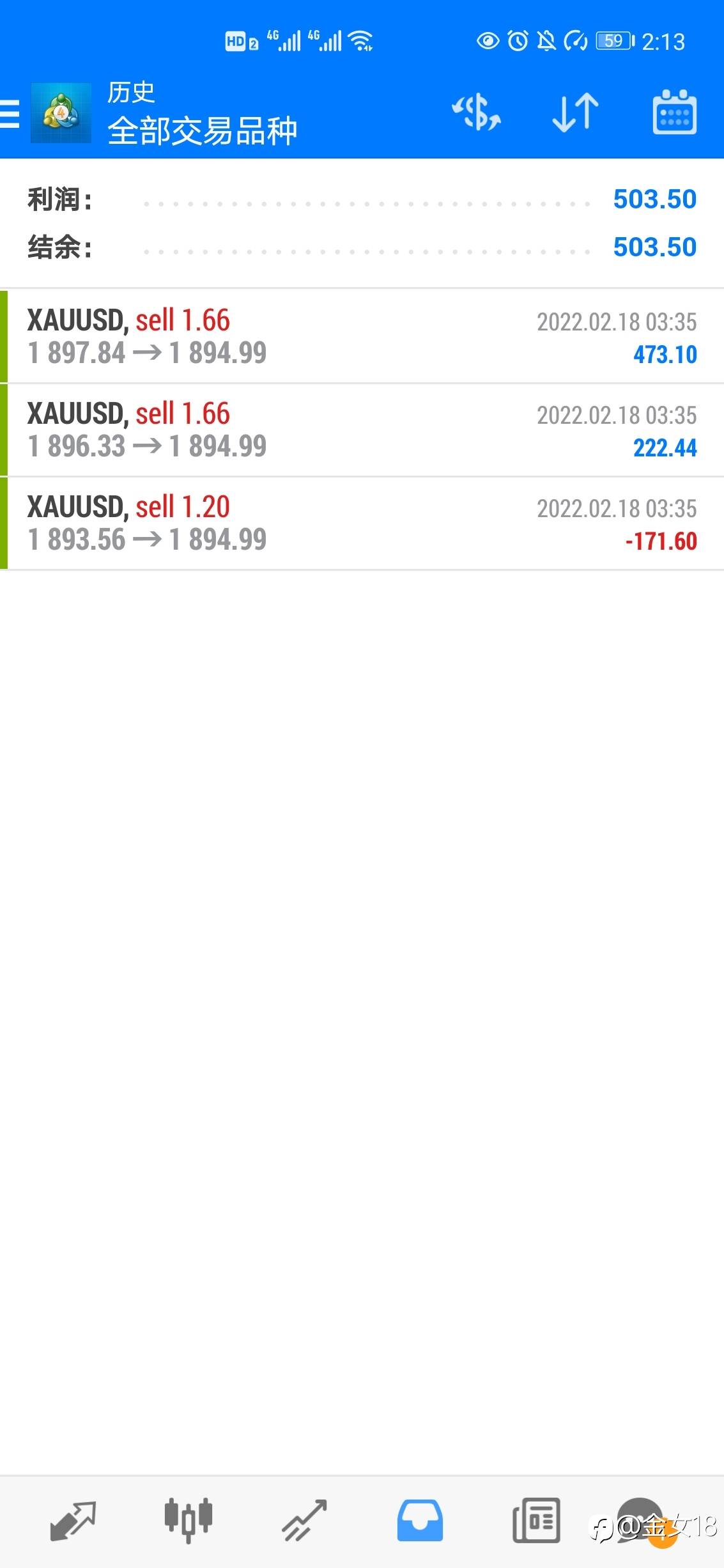Open the hamburger drawer menu
Viewport: 724px width, 1568px height.
point(10,114)
